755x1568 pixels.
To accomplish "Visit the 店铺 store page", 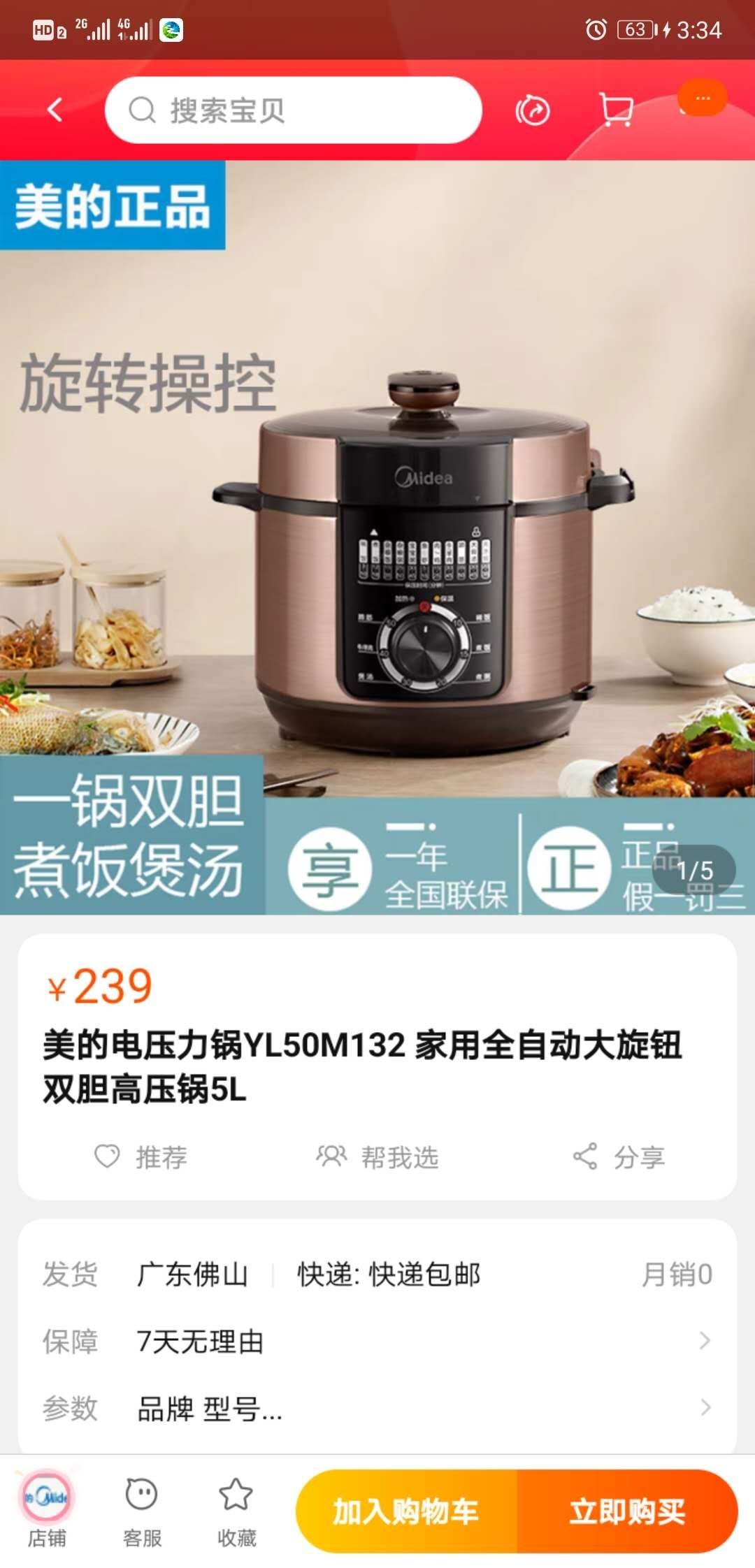I will pyautogui.click(x=47, y=1508).
